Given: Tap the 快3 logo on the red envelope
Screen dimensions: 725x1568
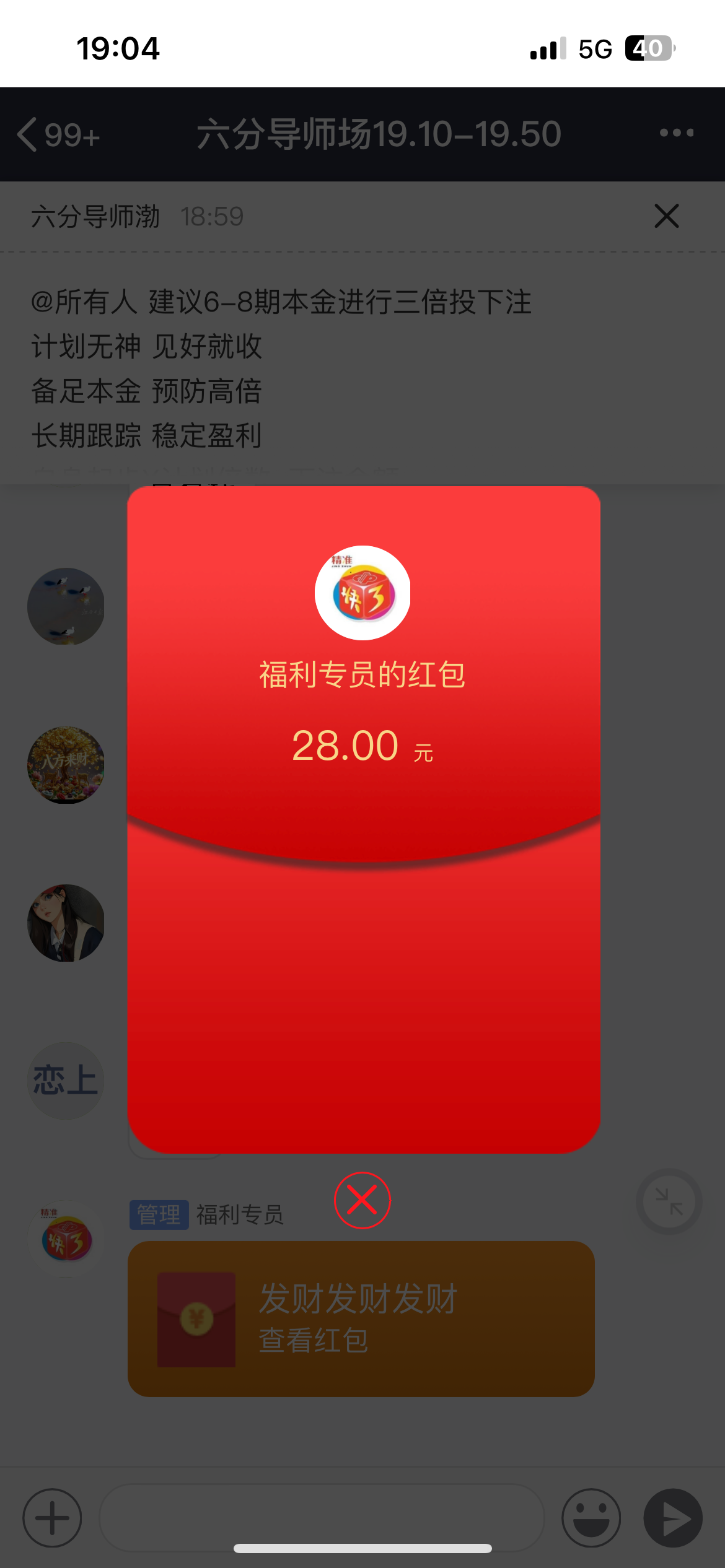Looking at the screenshot, I should [x=362, y=593].
